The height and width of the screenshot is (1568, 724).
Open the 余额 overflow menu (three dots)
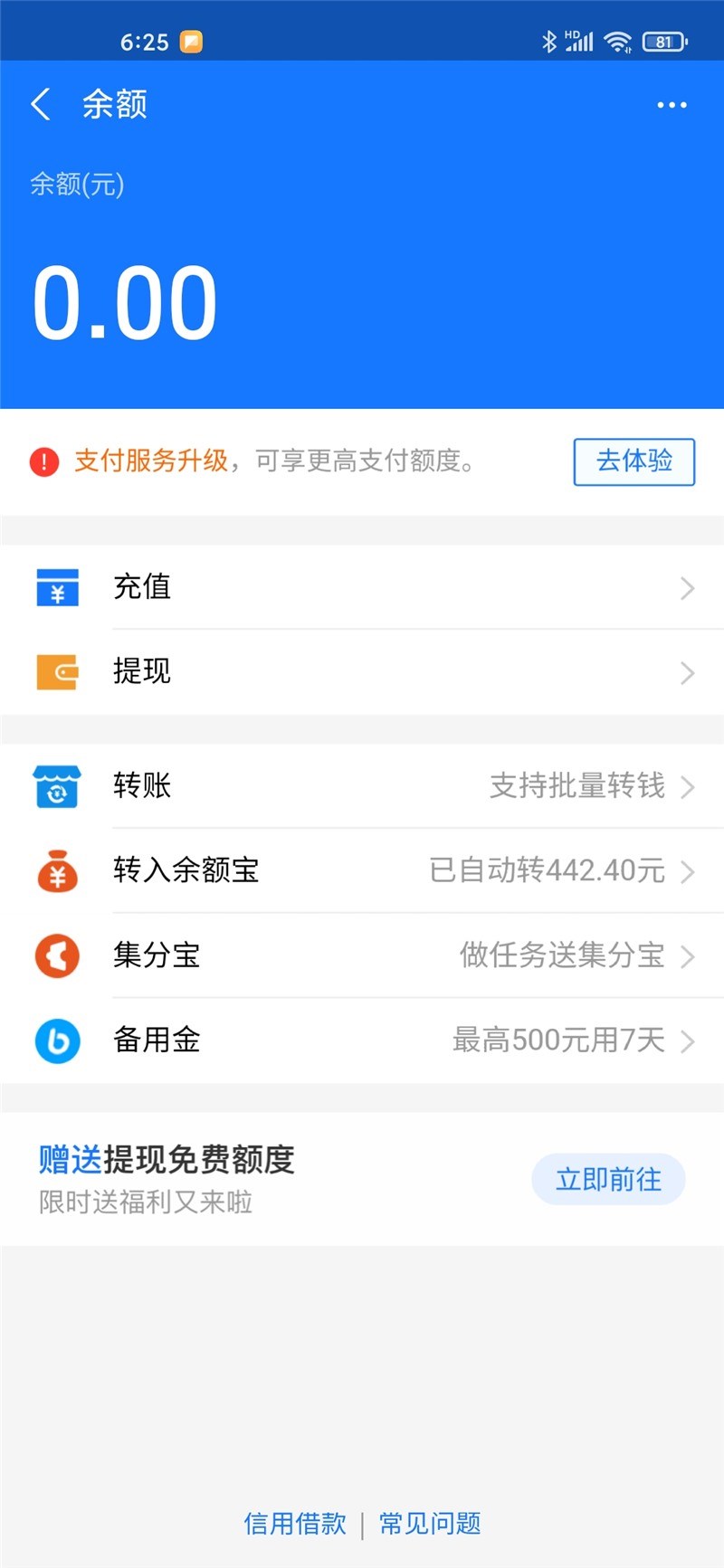click(672, 104)
